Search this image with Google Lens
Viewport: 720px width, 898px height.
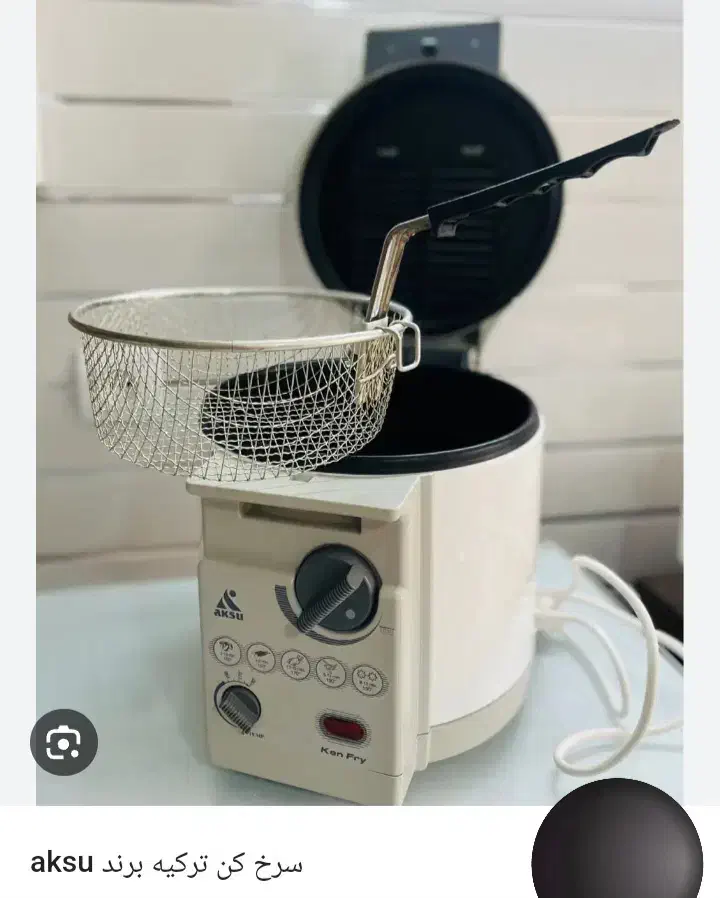[x=63, y=743]
